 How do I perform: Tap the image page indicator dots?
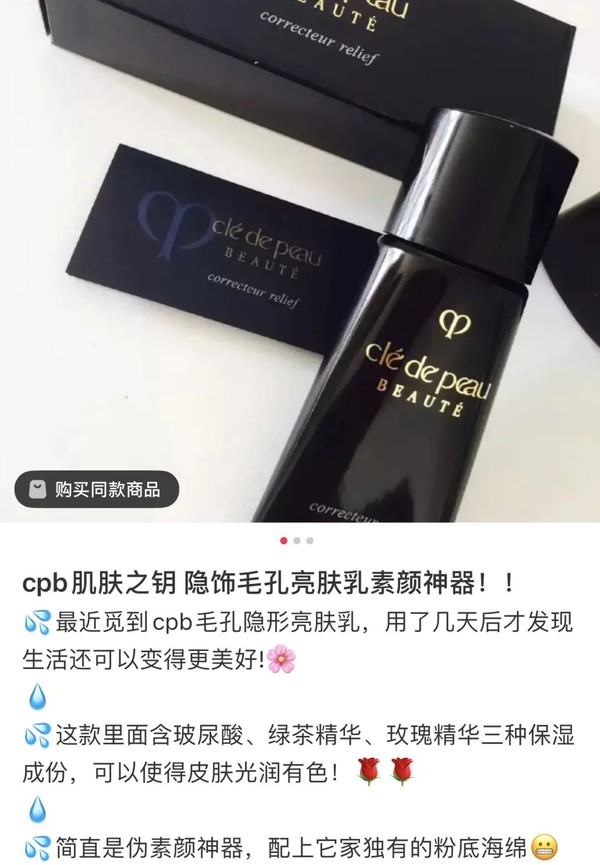[297, 540]
